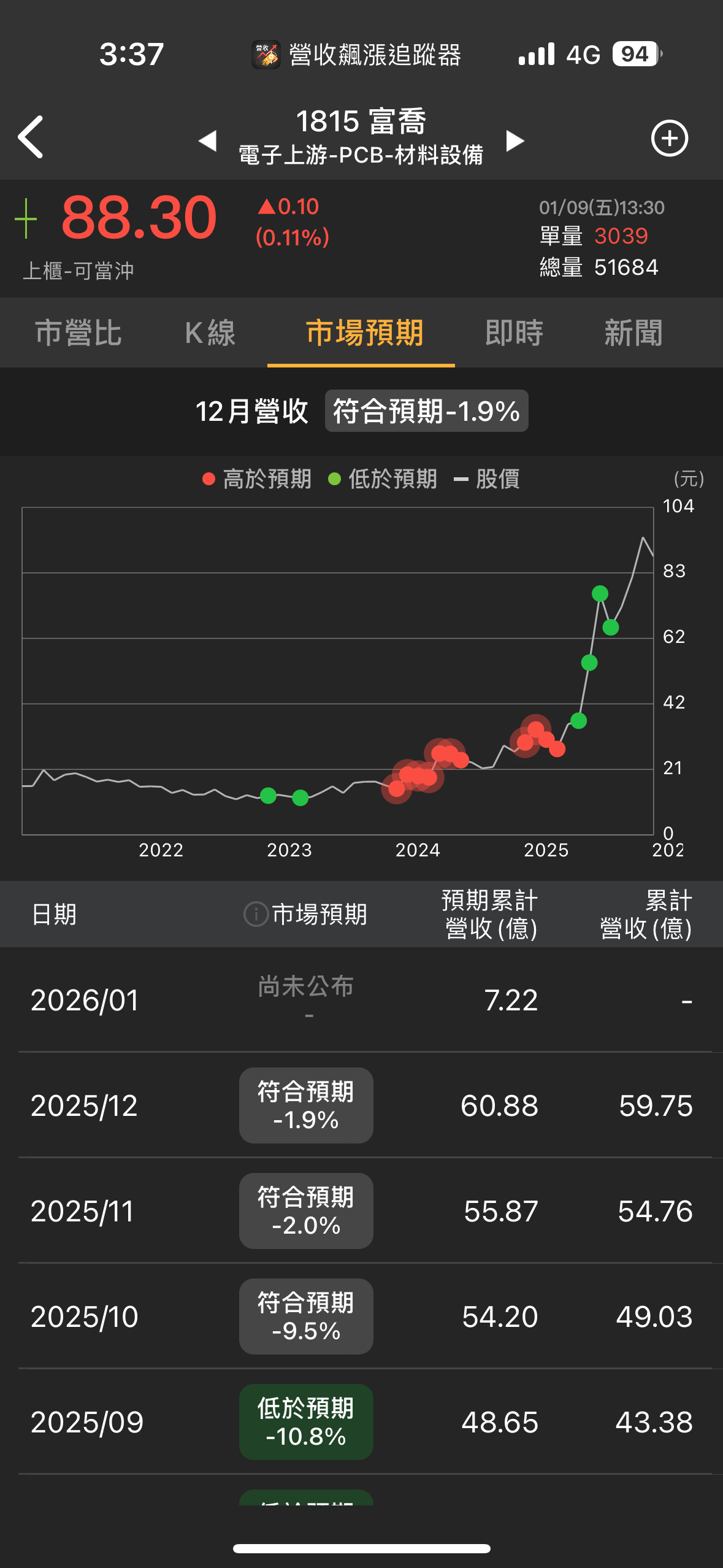Screen dimensions: 723x1568
Task: Switch to the 市營比 tab
Action: coord(78,333)
